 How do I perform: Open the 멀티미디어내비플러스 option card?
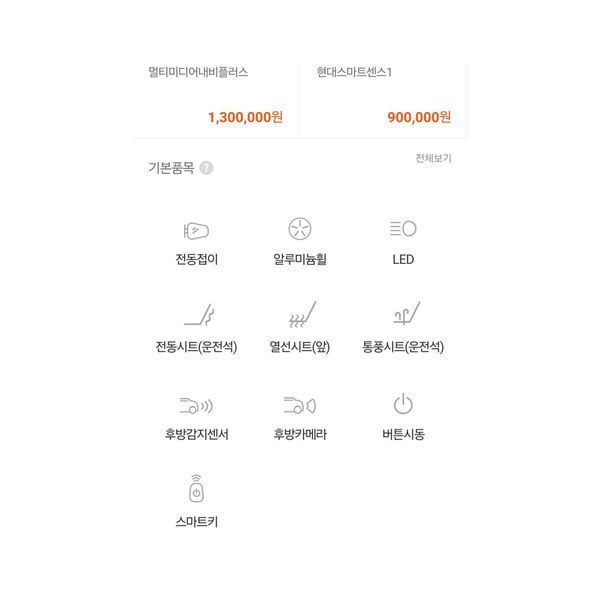(215, 95)
